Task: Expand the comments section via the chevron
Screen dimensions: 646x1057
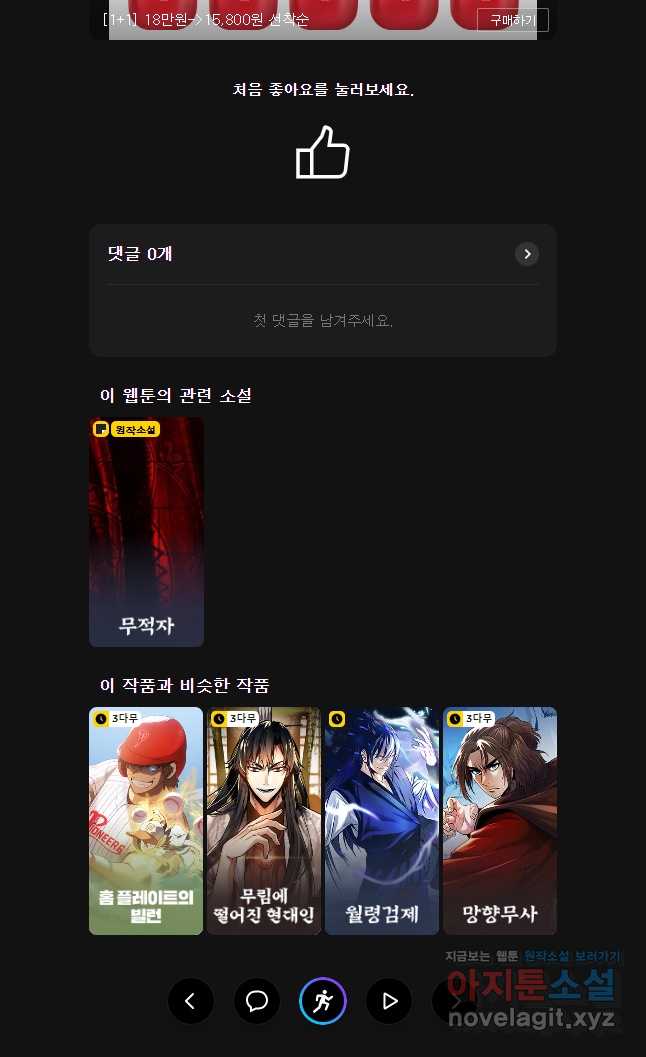Action: click(x=527, y=254)
